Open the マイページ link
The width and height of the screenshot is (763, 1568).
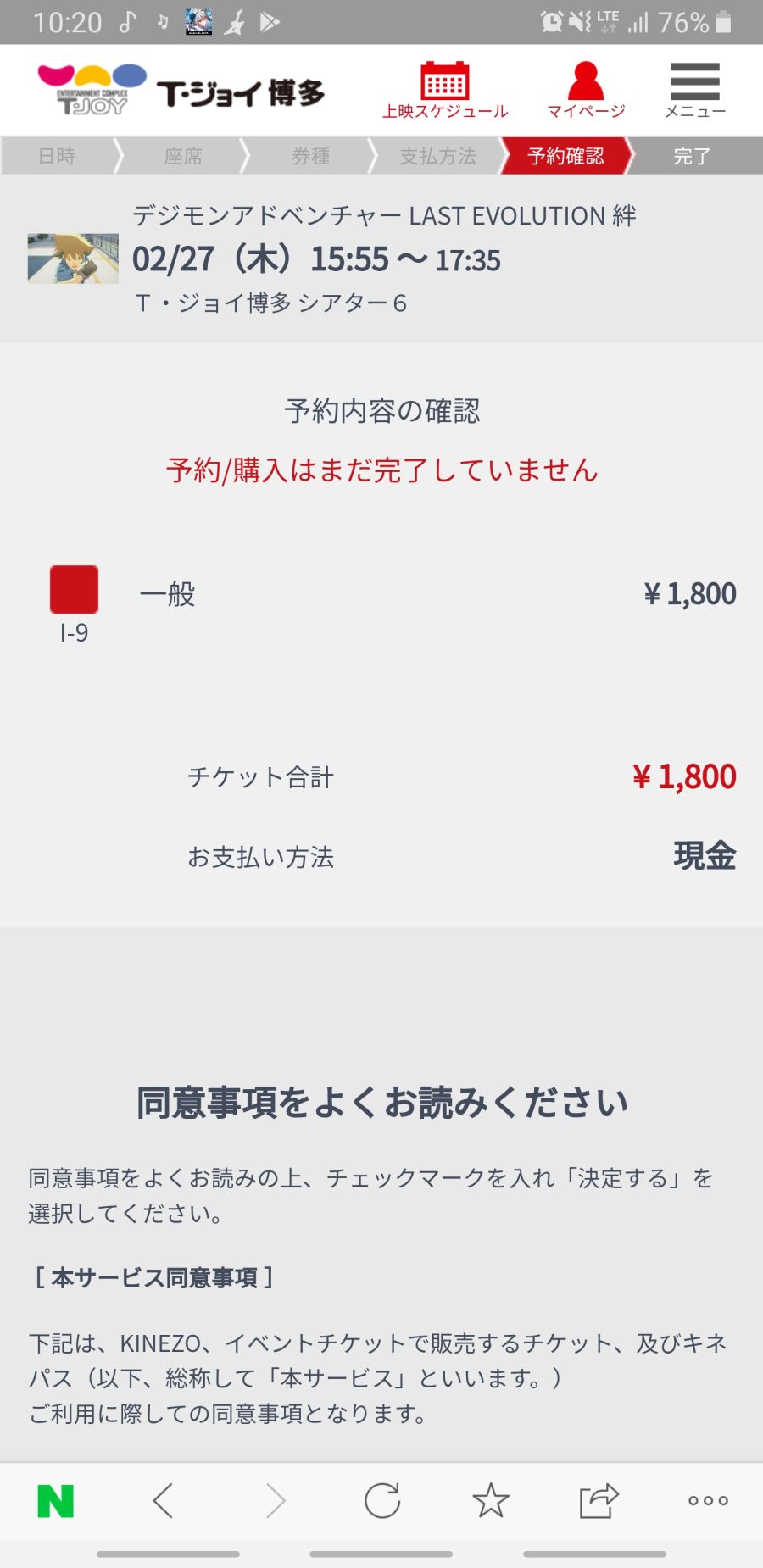click(585, 110)
